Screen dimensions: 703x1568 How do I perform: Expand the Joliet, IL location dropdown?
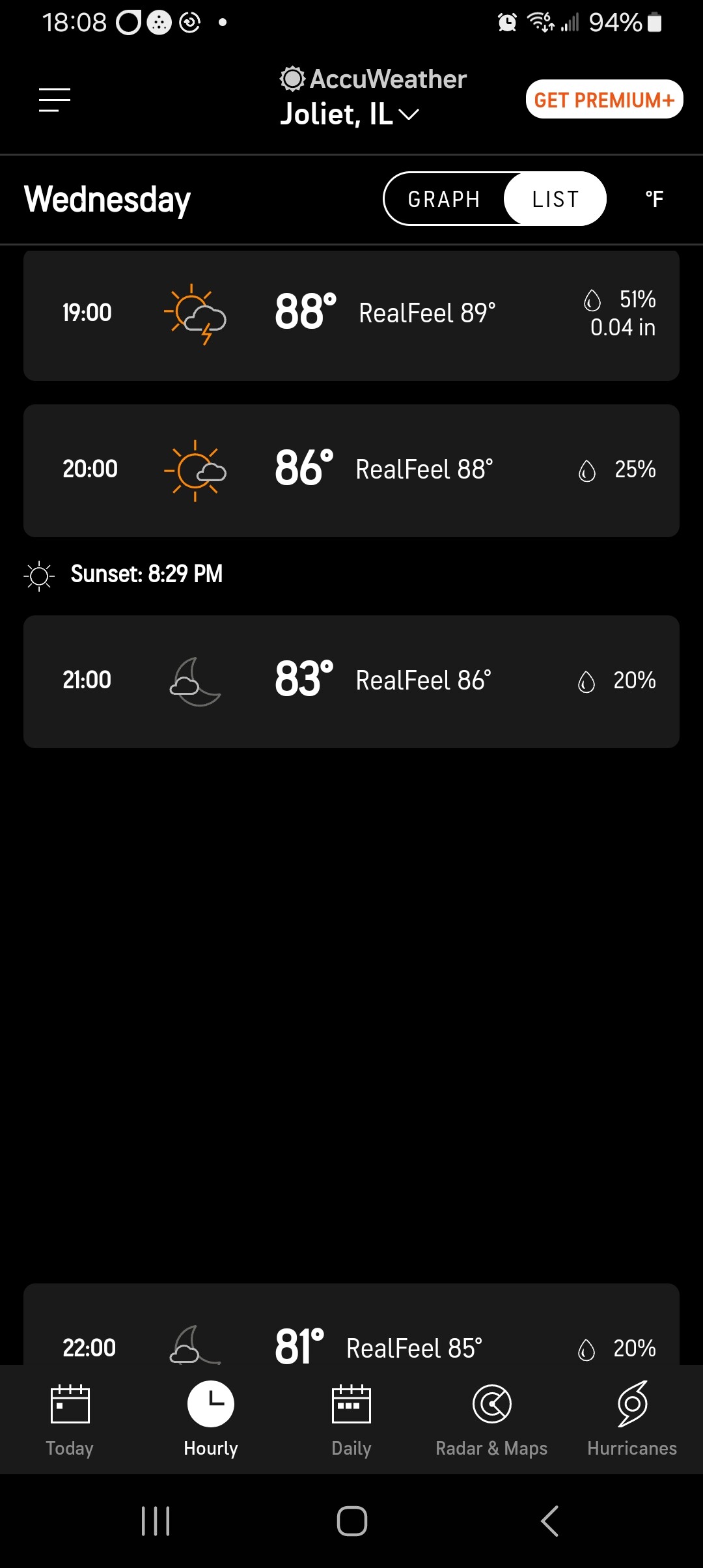coord(350,115)
